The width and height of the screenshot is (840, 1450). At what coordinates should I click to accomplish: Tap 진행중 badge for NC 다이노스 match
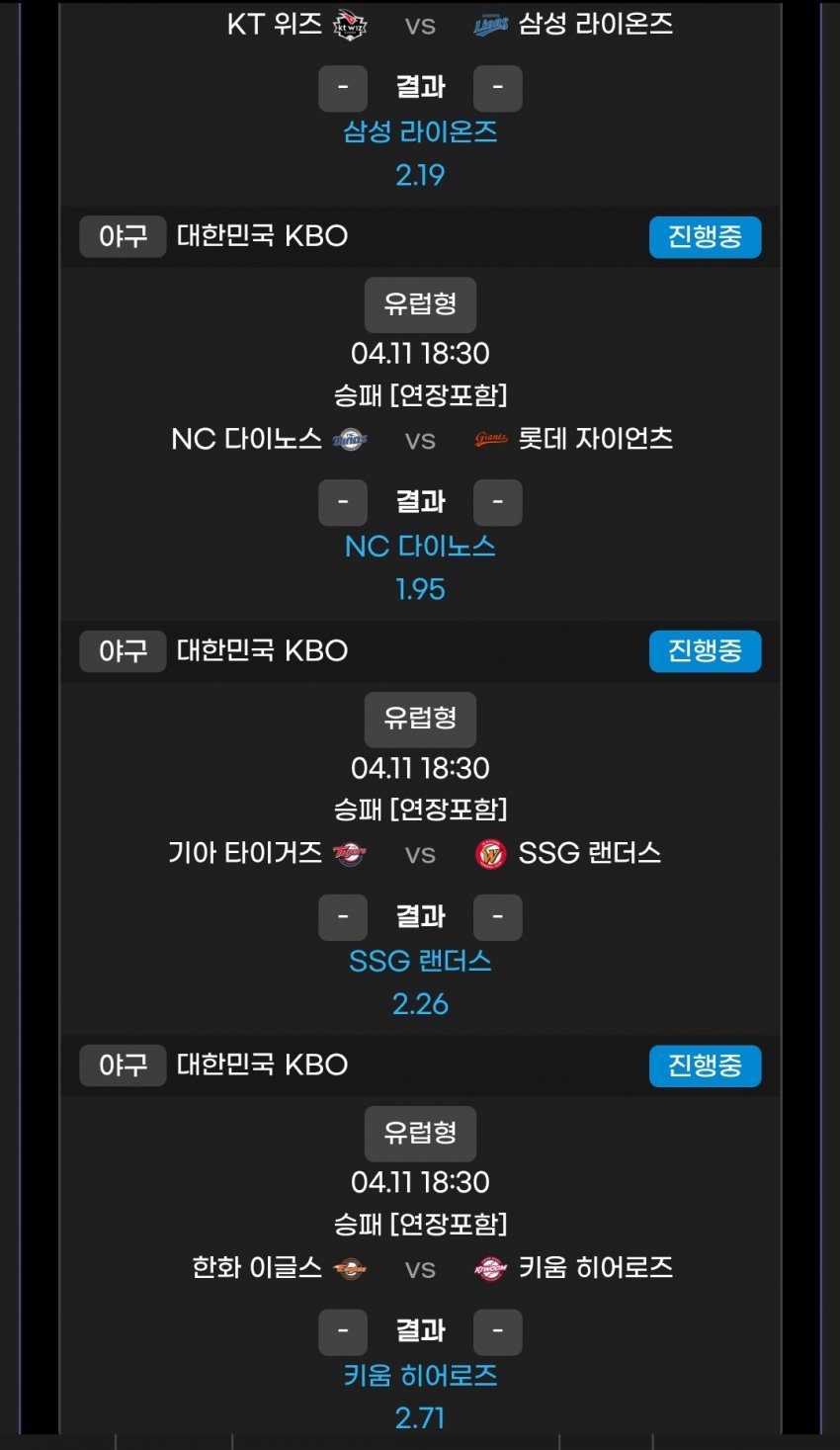pos(705,237)
